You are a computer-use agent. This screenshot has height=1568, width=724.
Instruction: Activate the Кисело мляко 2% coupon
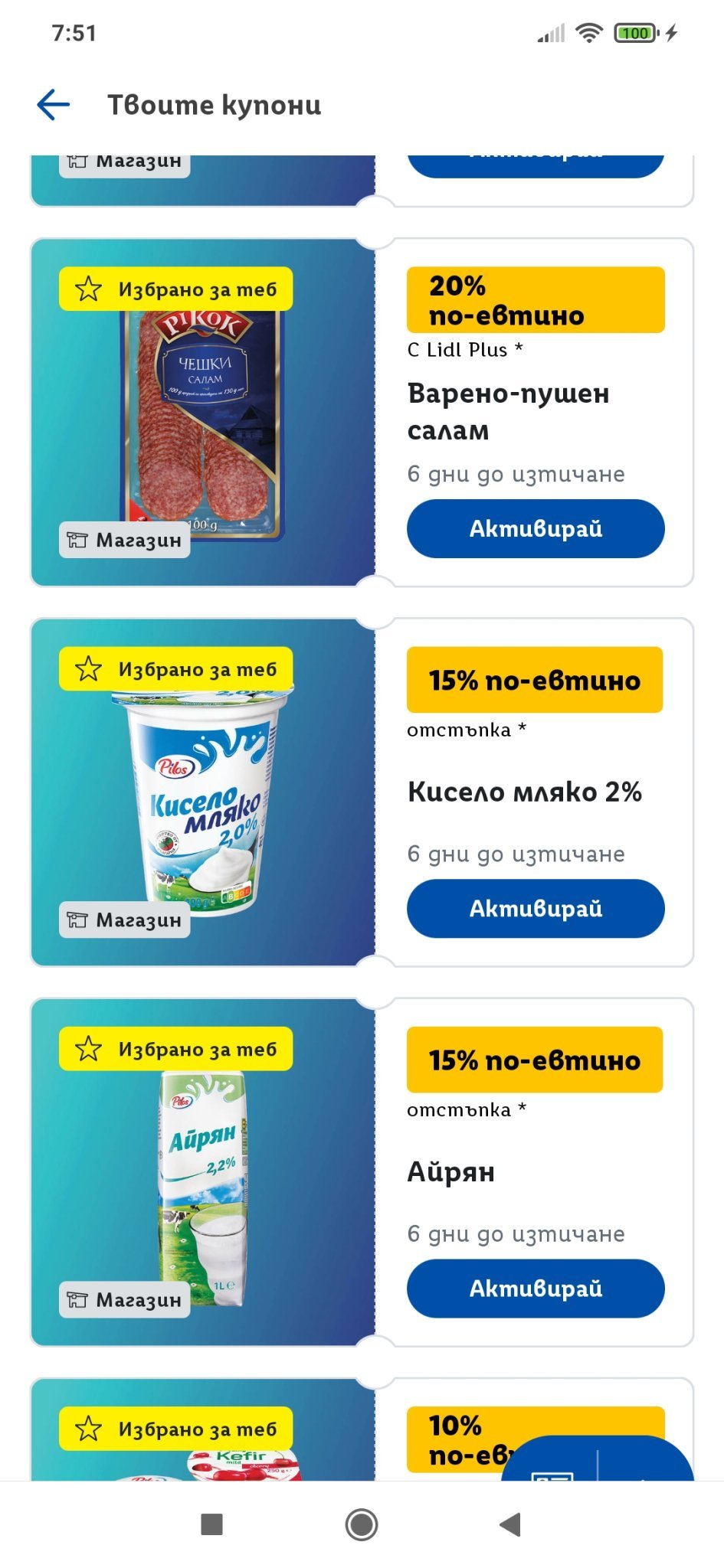tap(535, 908)
